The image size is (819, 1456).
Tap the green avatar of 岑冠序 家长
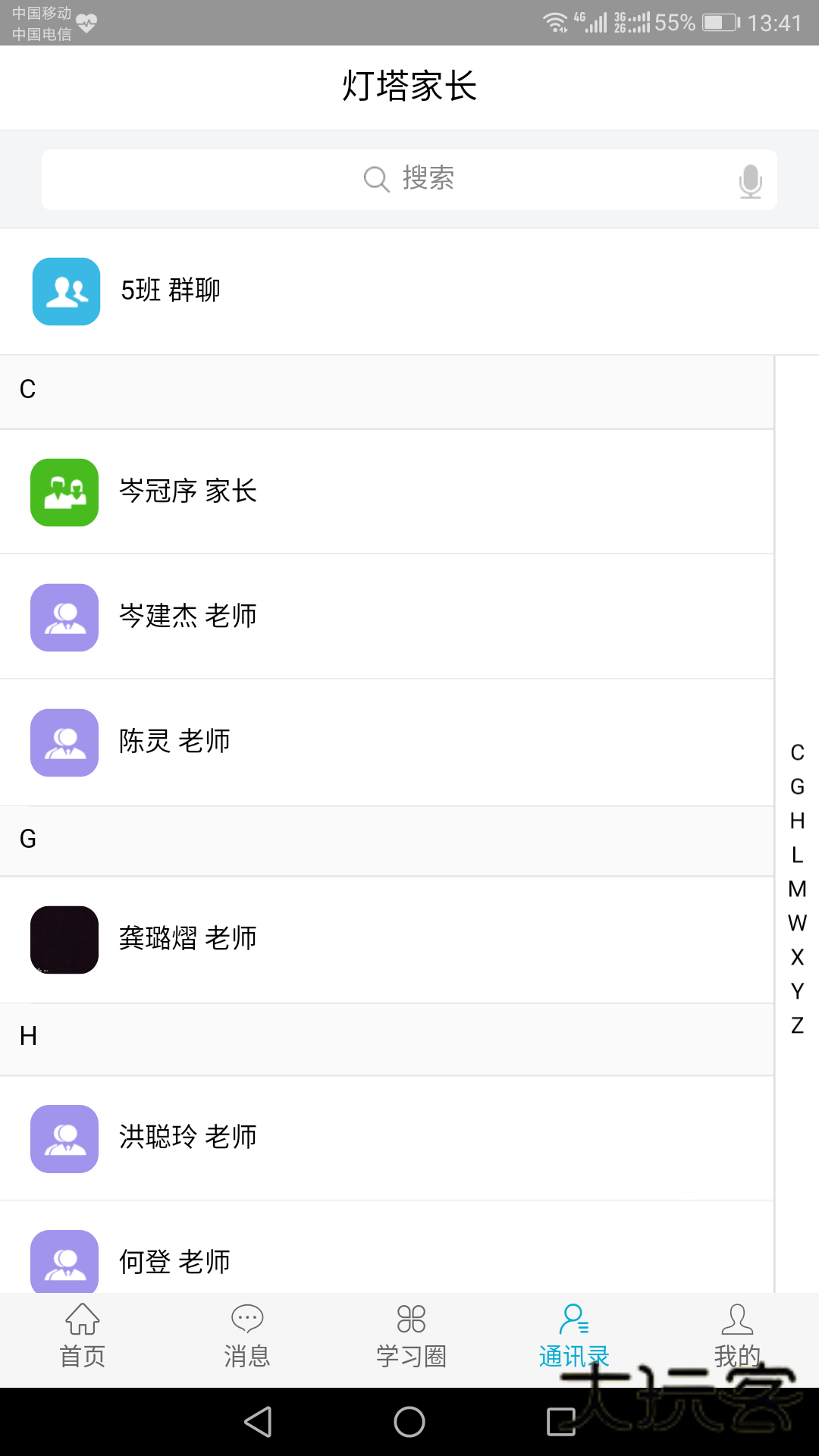tap(64, 491)
